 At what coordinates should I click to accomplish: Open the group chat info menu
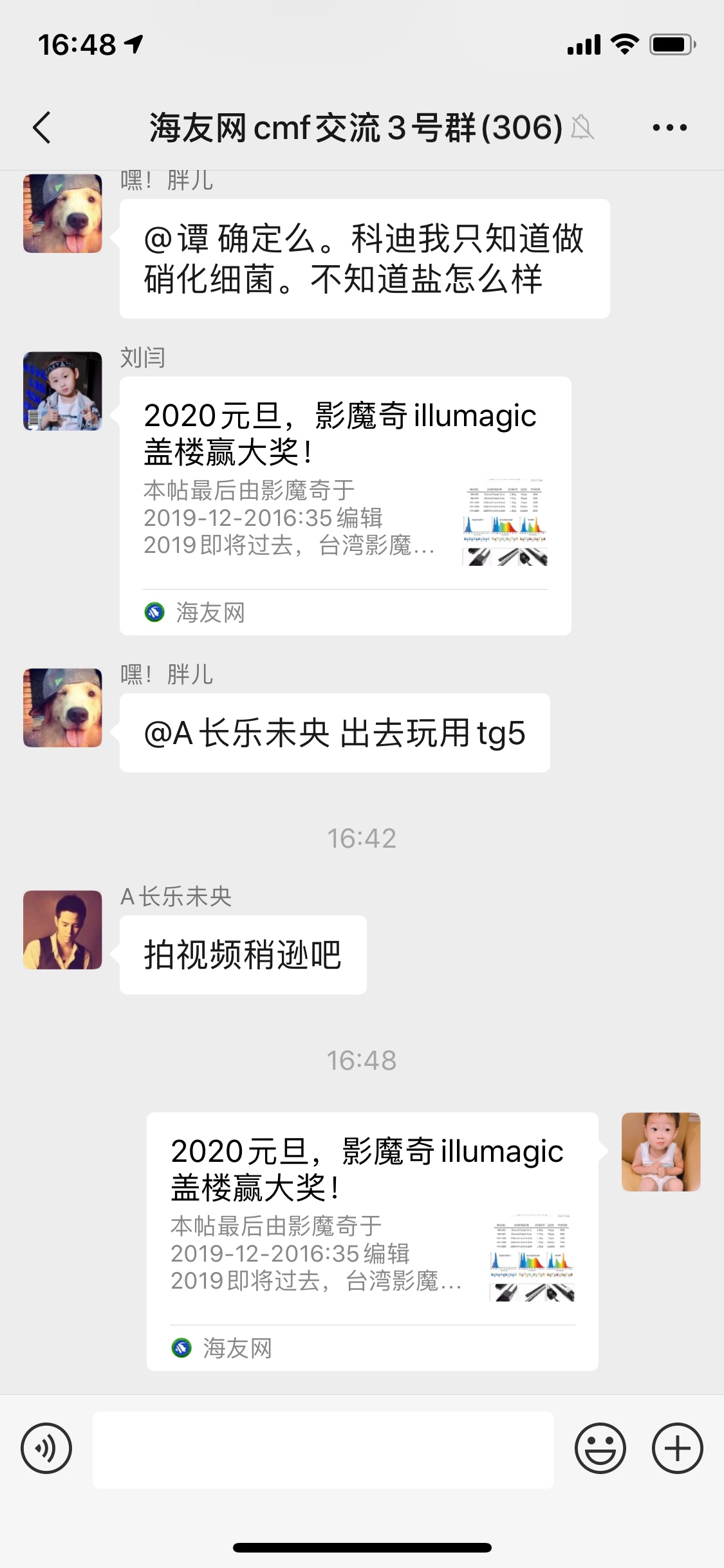tap(669, 127)
